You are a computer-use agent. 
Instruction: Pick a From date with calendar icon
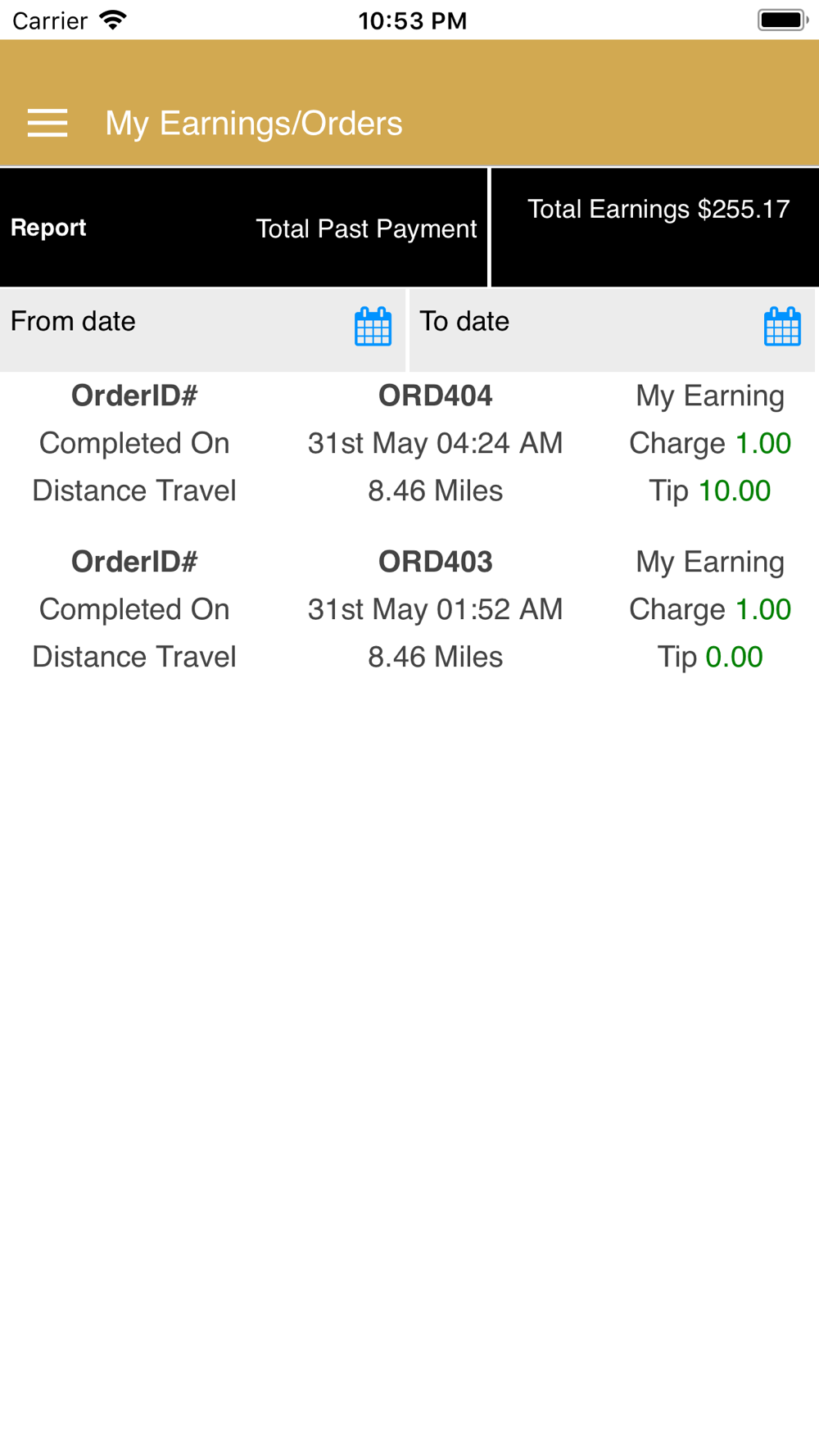point(373,327)
